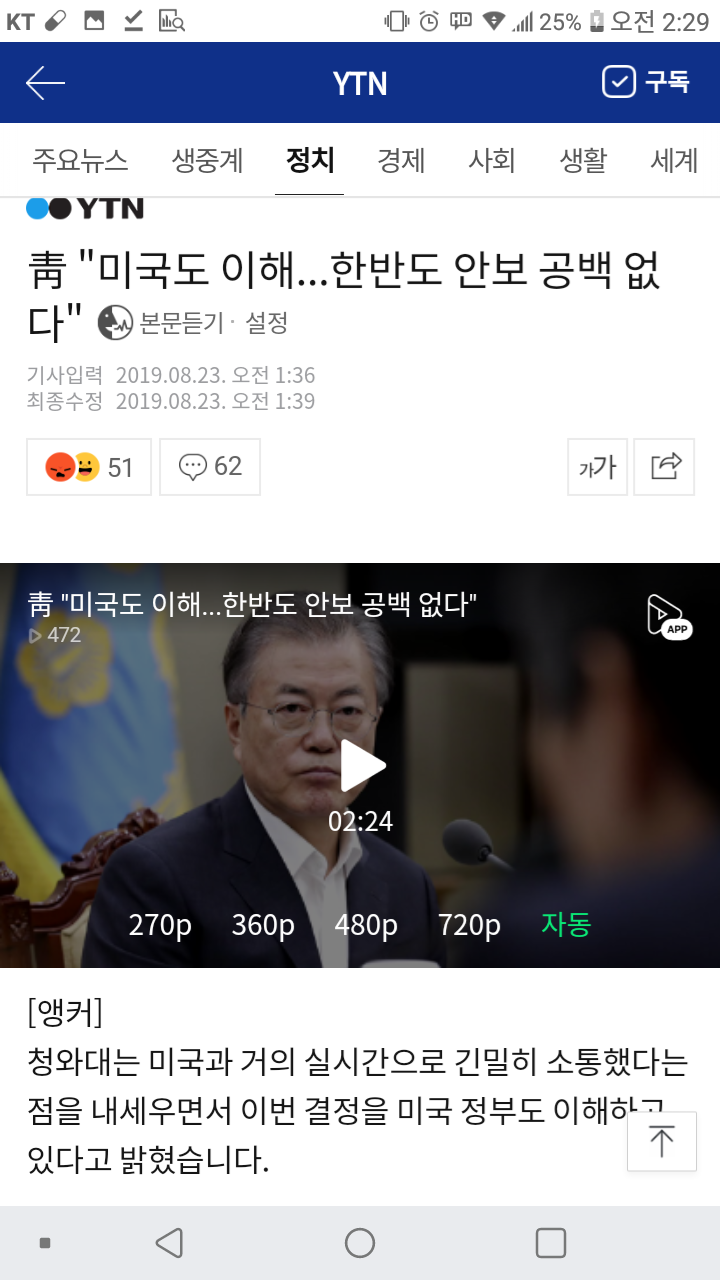This screenshot has width=720, height=1280.
Task: Play the news video
Action: tap(361, 766)
